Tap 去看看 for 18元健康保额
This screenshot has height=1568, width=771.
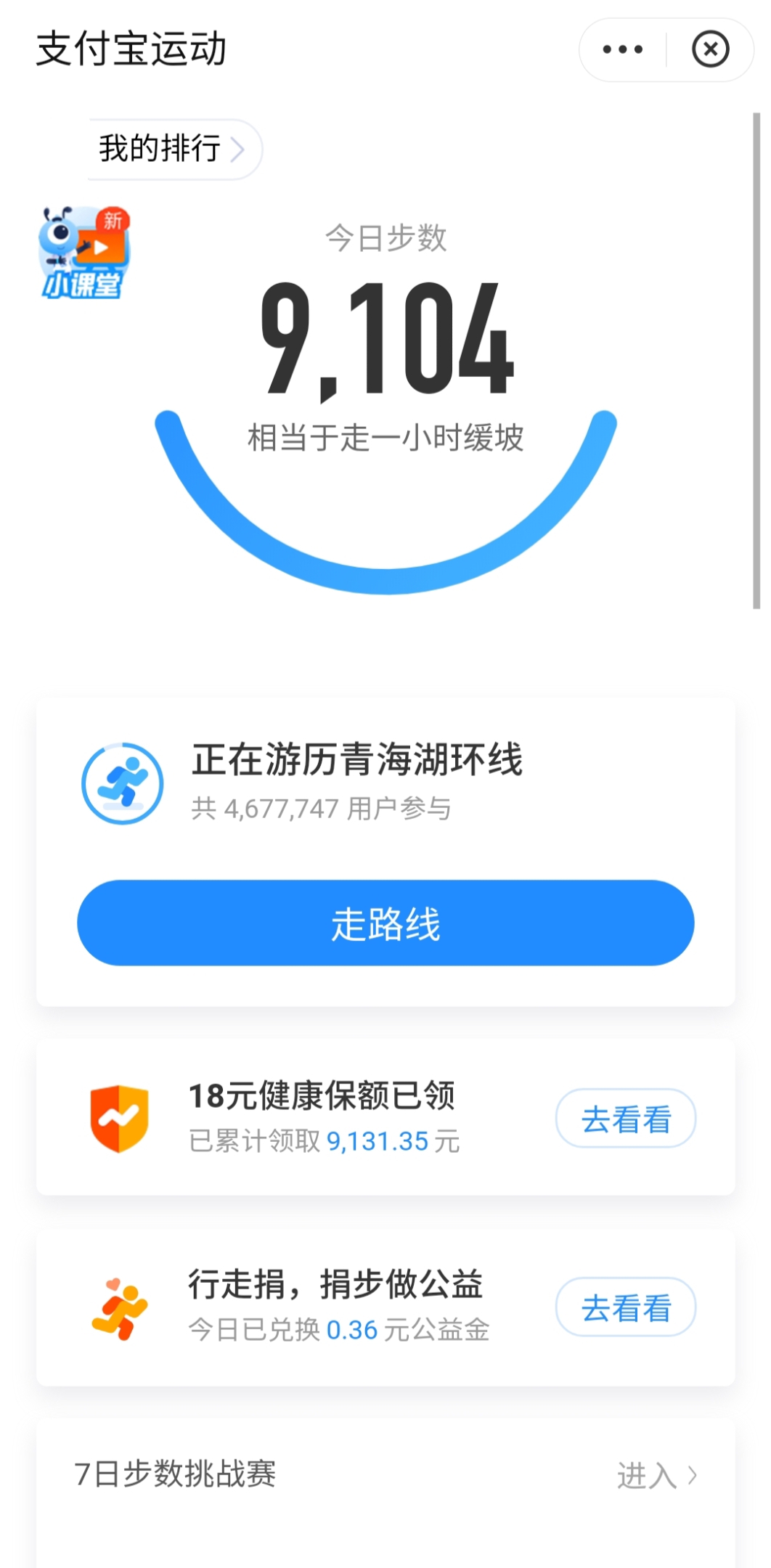[626, 1118]
